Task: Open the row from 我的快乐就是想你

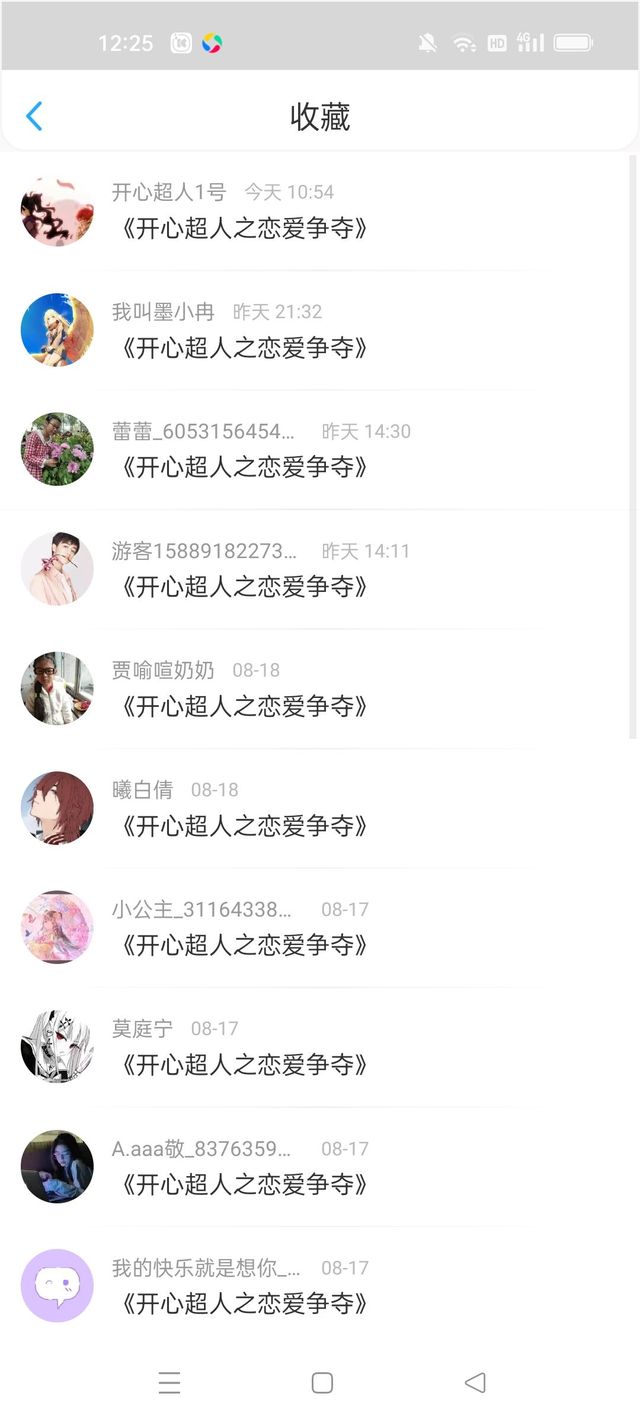Action: 320,1286
